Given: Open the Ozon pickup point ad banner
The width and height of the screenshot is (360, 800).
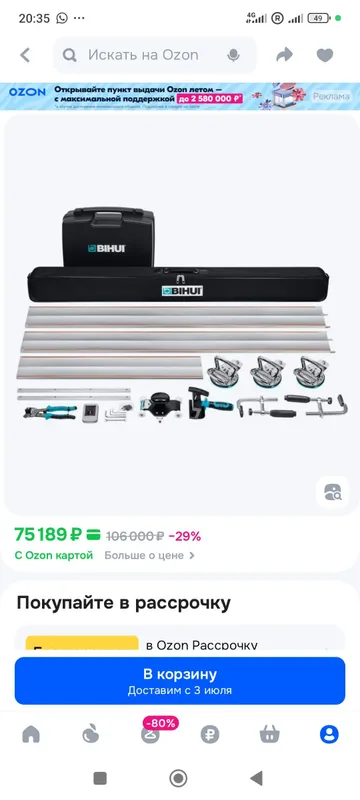Looking at the screenshot, I should click(180, 96).
